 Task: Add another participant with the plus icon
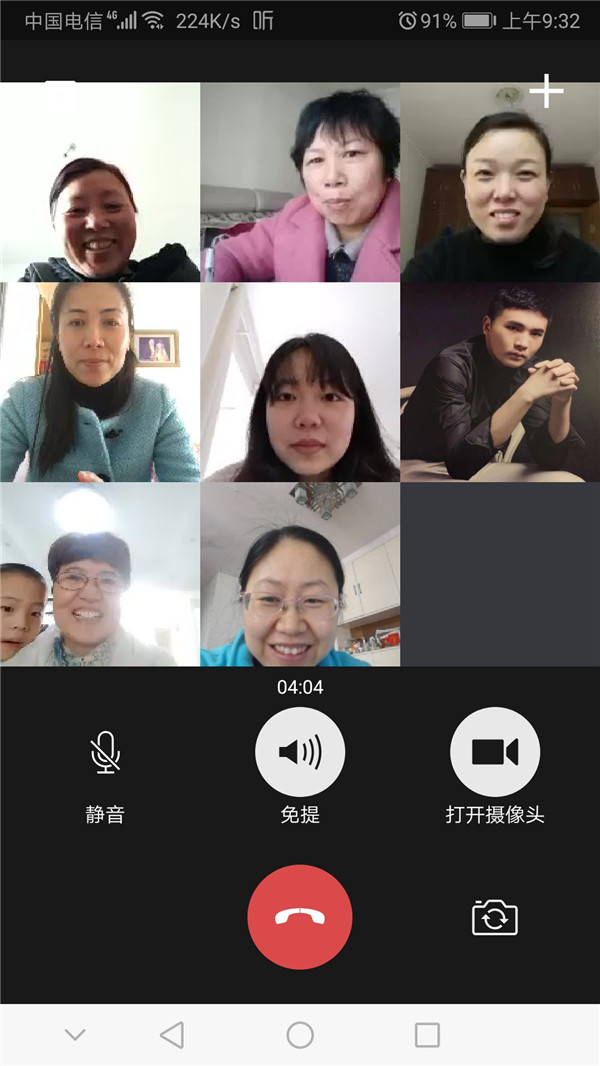(546, 91)
